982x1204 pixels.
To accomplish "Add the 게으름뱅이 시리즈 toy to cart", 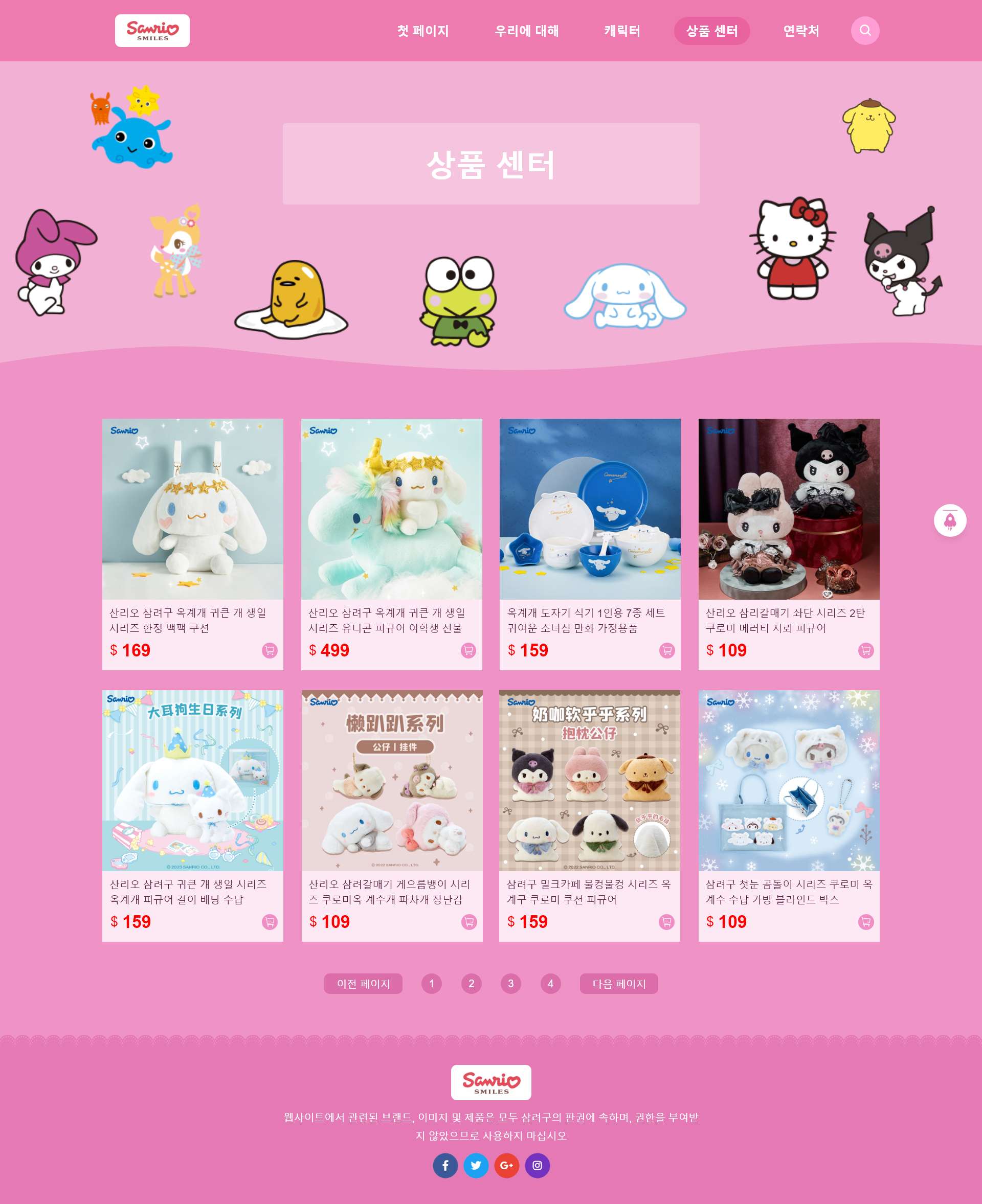I will click(x=468, y=922).
